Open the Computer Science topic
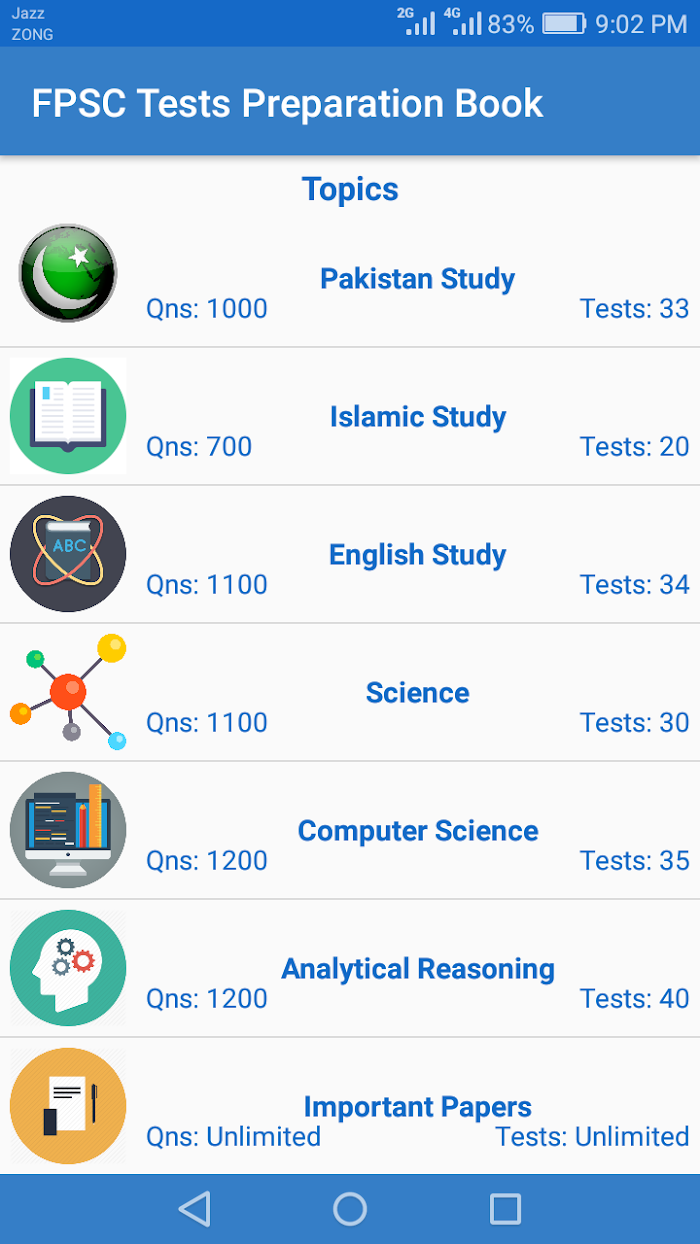Image resolution: width=700 pixels, height=1244 pixels. [350, 831]
